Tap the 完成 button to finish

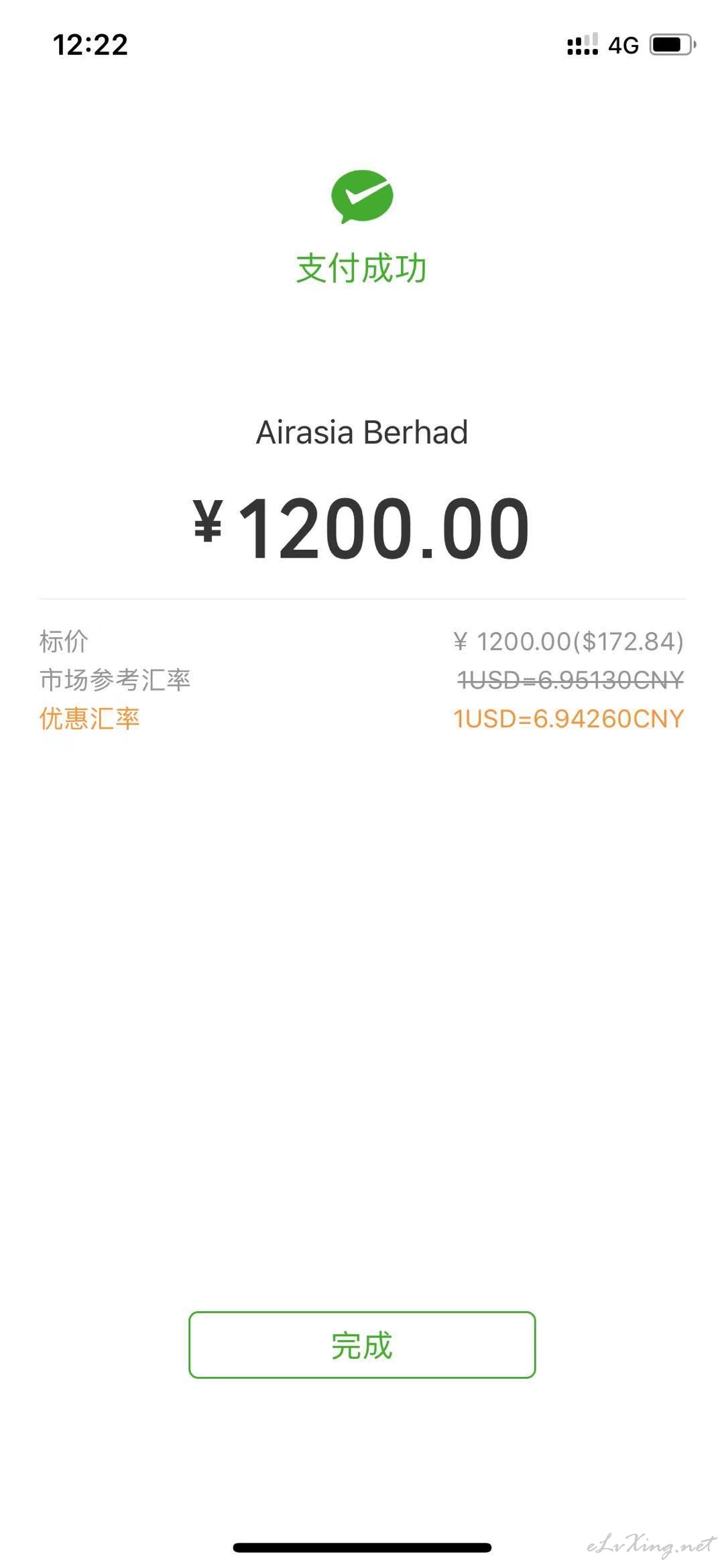click(x=362, y=1345)
